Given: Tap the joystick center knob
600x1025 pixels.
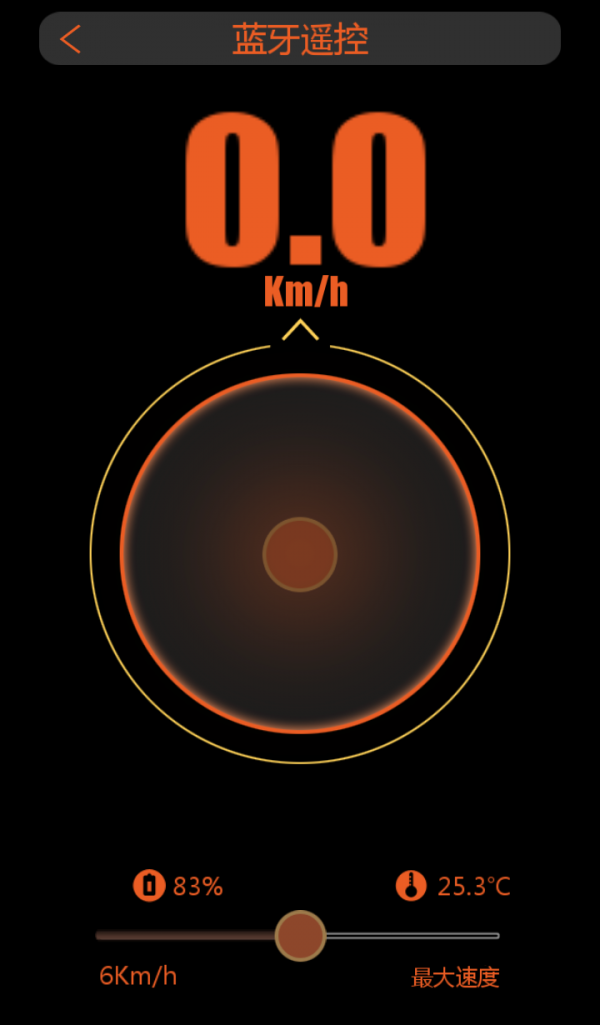Looking at the screenshot, I should pyautogui.click(x=300, y=554).
